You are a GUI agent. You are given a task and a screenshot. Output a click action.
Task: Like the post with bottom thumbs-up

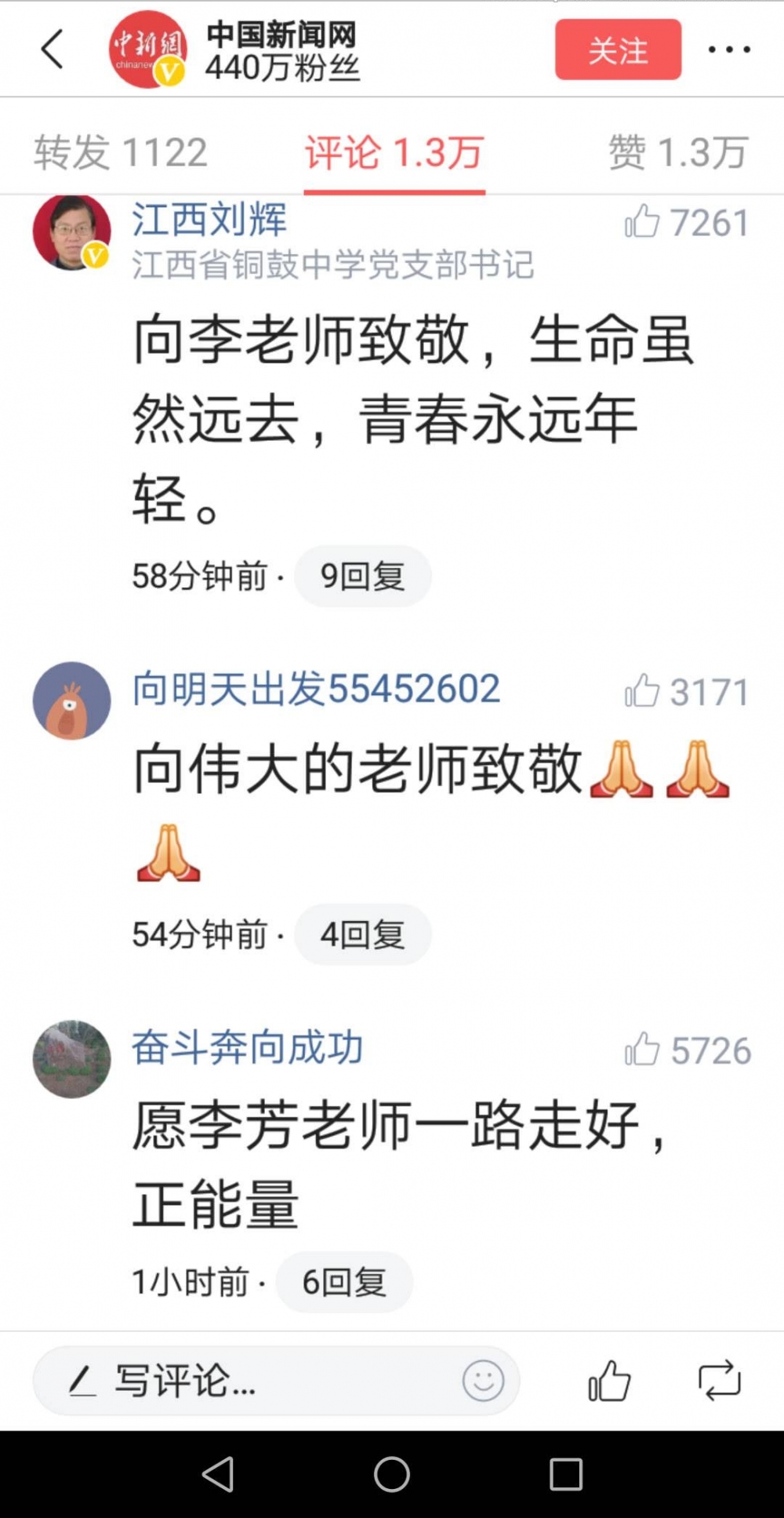609,1381
